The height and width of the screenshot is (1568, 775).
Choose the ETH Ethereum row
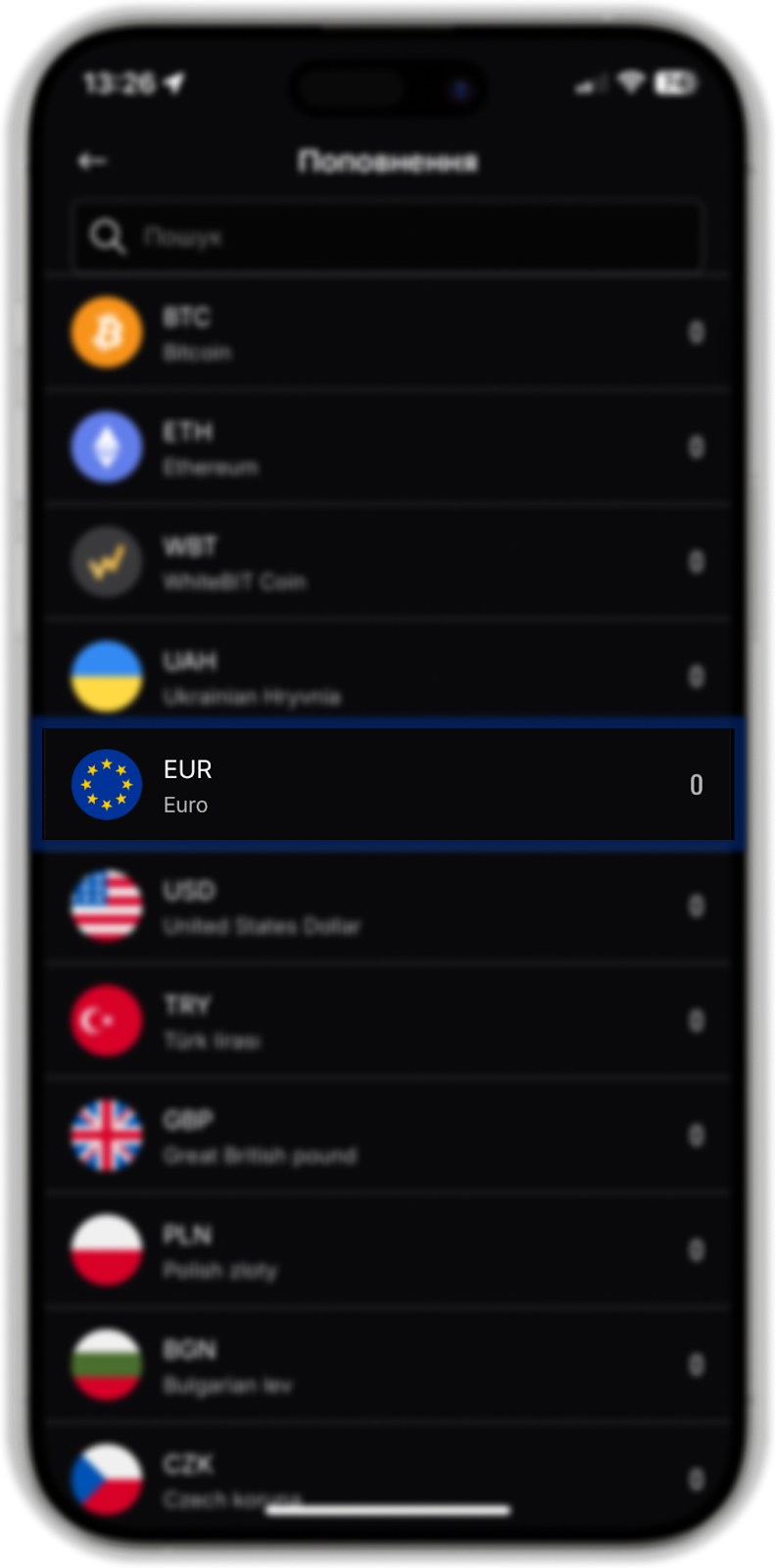point(387,448)
